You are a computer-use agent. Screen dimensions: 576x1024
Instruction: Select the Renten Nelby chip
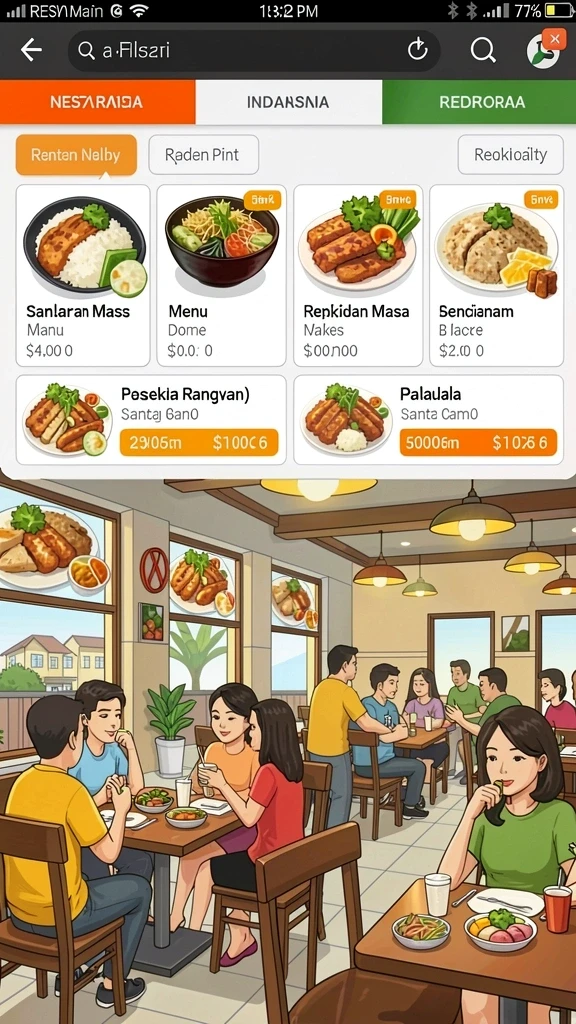[76, 155]
